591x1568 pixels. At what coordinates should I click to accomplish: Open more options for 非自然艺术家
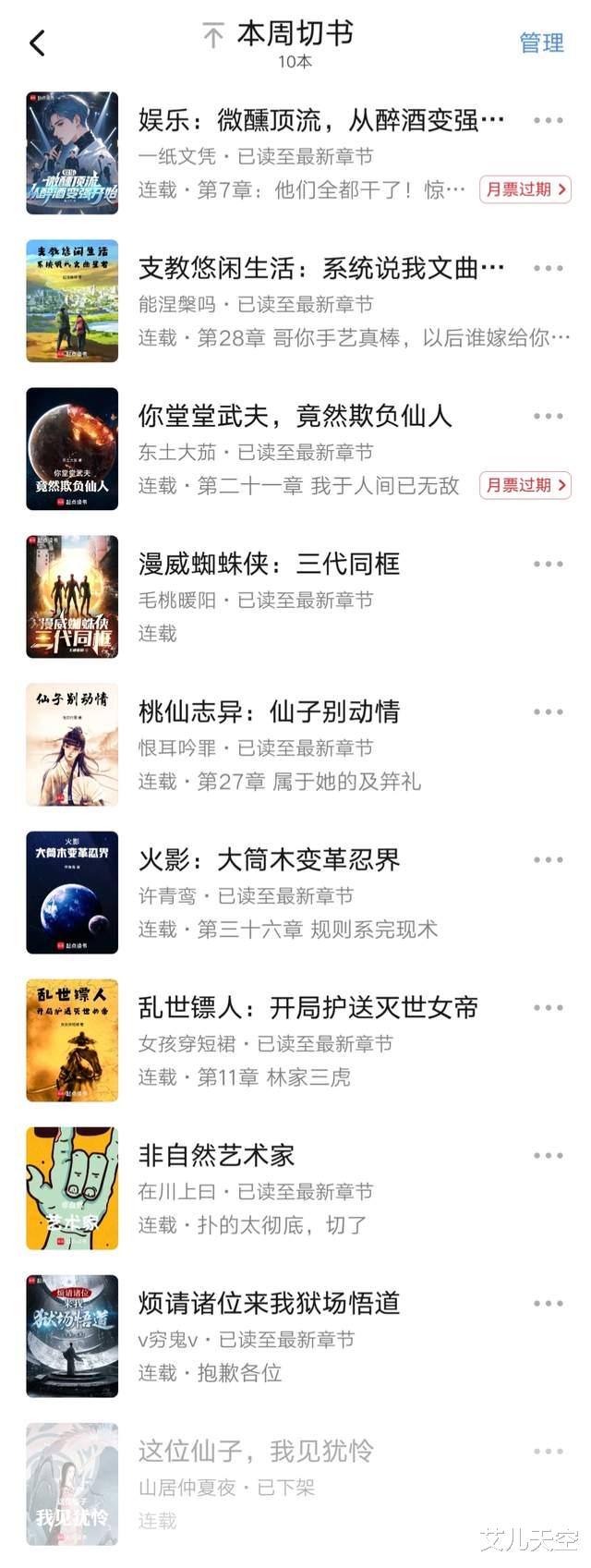(x=548, y=1155)
